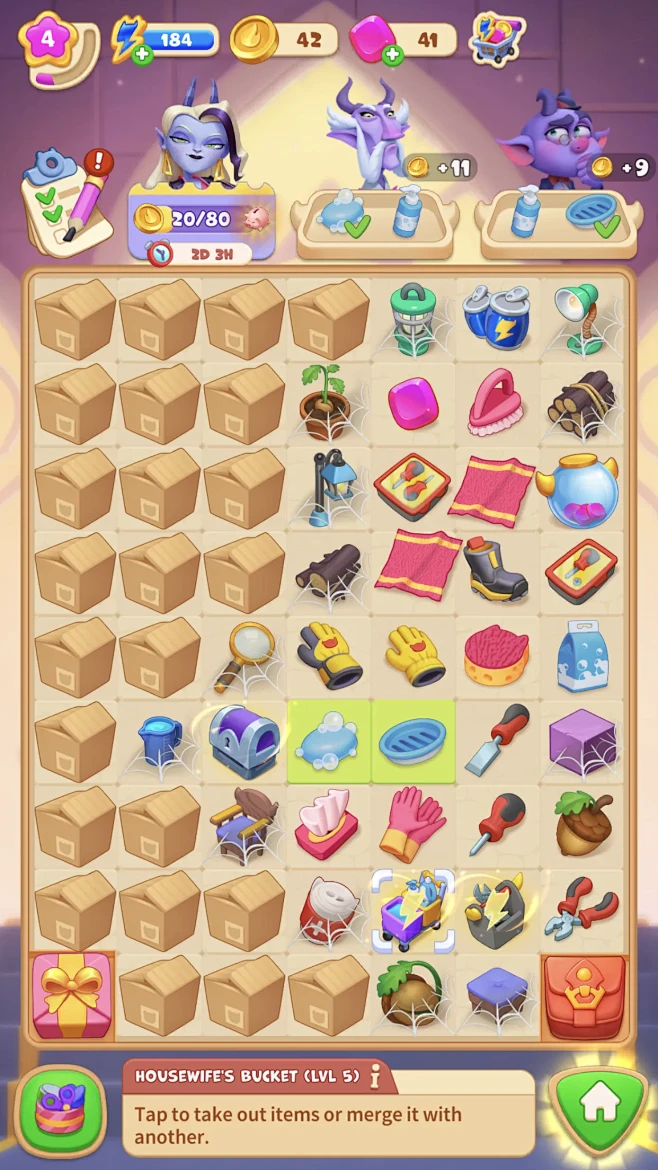Tap the housewife's bucket cart
The image size is (658, 1170).
tap(412, 910)
